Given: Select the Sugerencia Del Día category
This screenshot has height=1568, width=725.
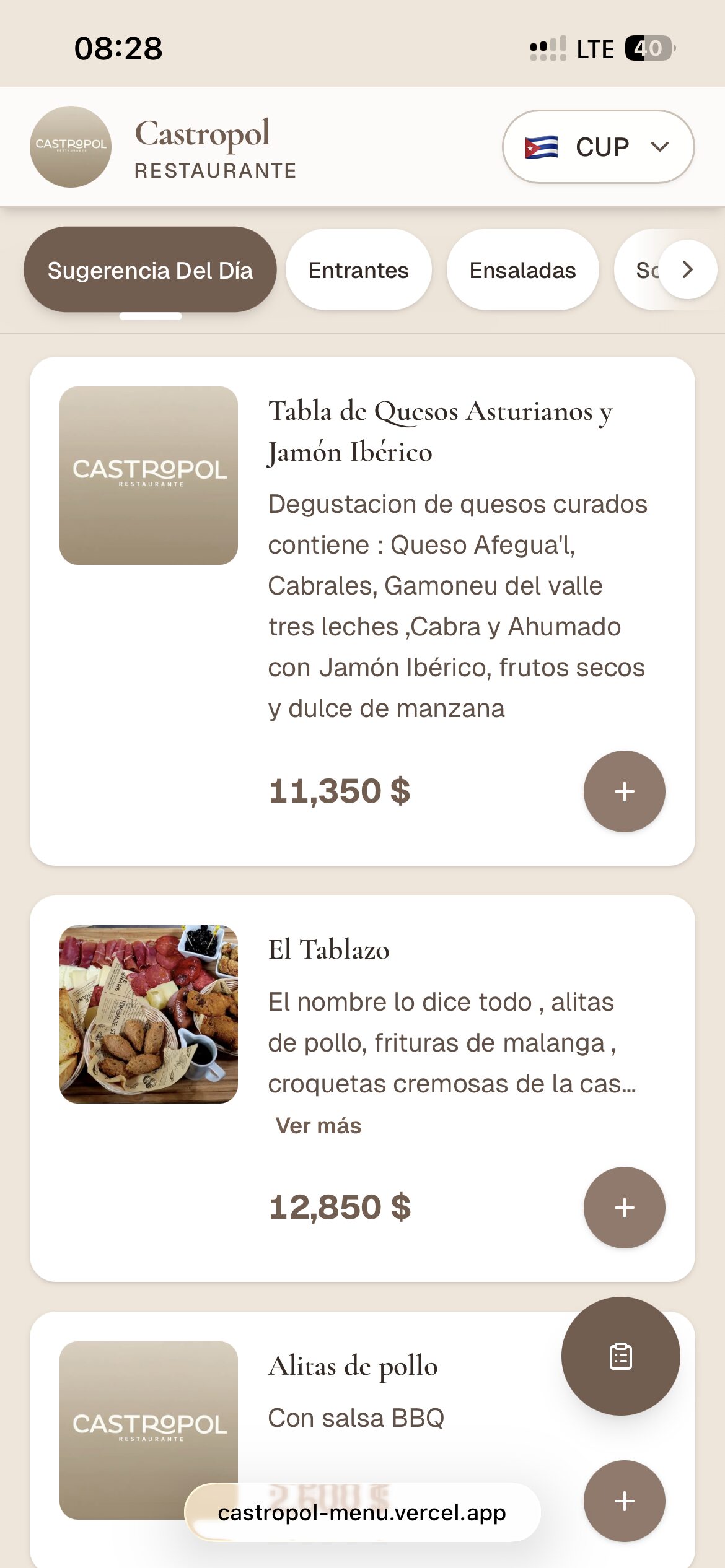Looking at the screenshot, I should coord(150,270).
